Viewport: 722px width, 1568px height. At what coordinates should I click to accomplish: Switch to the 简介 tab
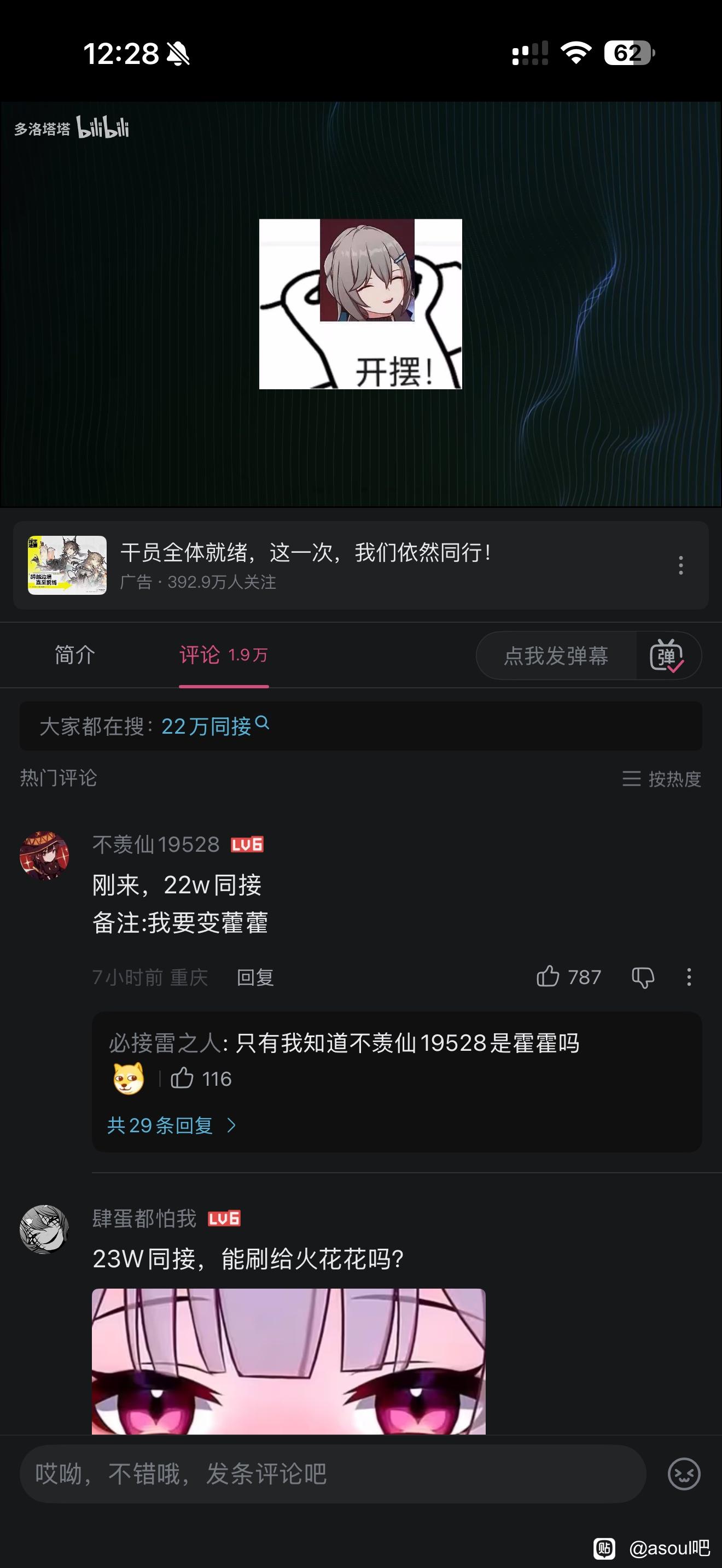(75, 656)
